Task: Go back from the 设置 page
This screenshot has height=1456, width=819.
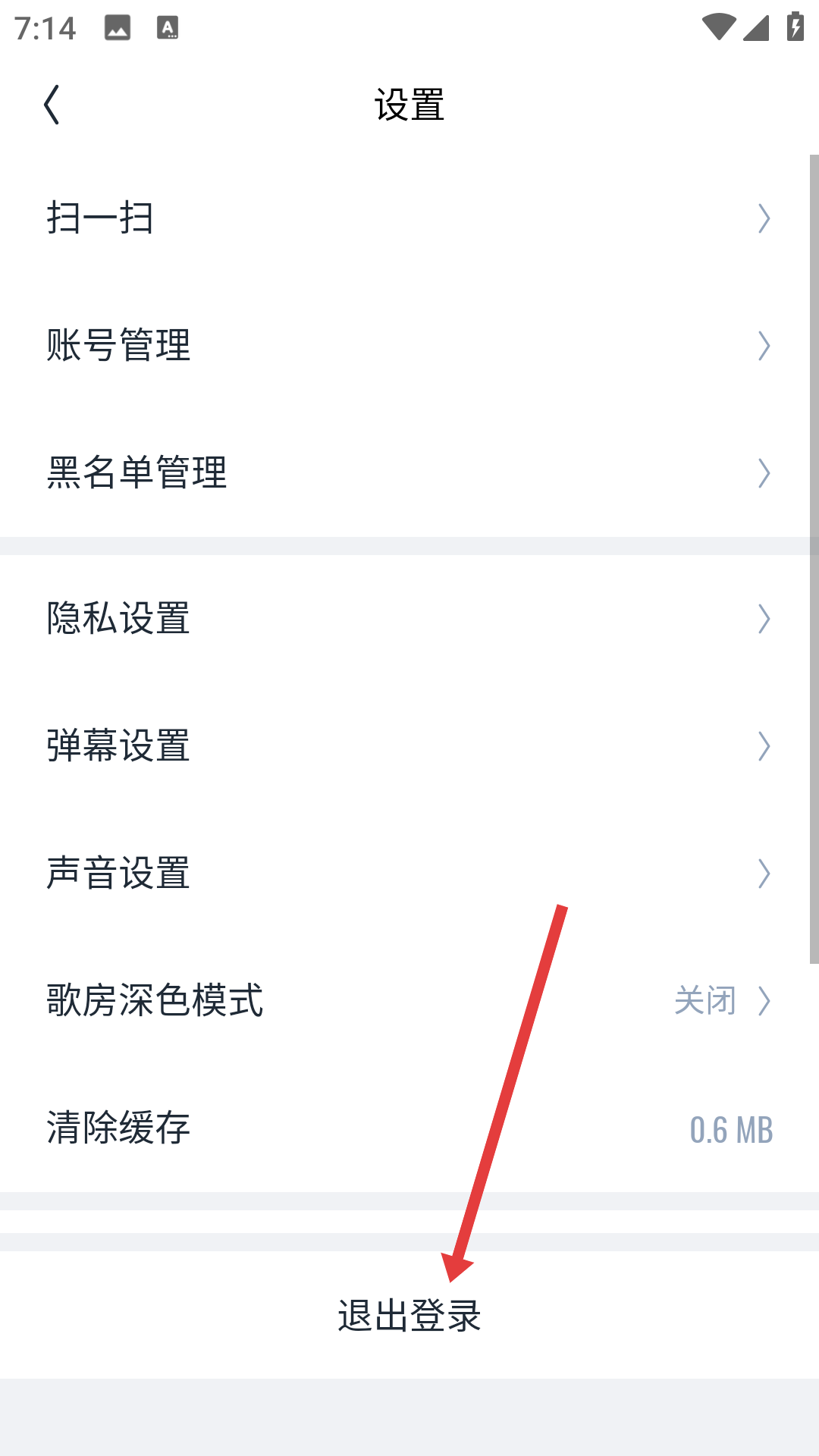Action: click(x=52, y=105)
